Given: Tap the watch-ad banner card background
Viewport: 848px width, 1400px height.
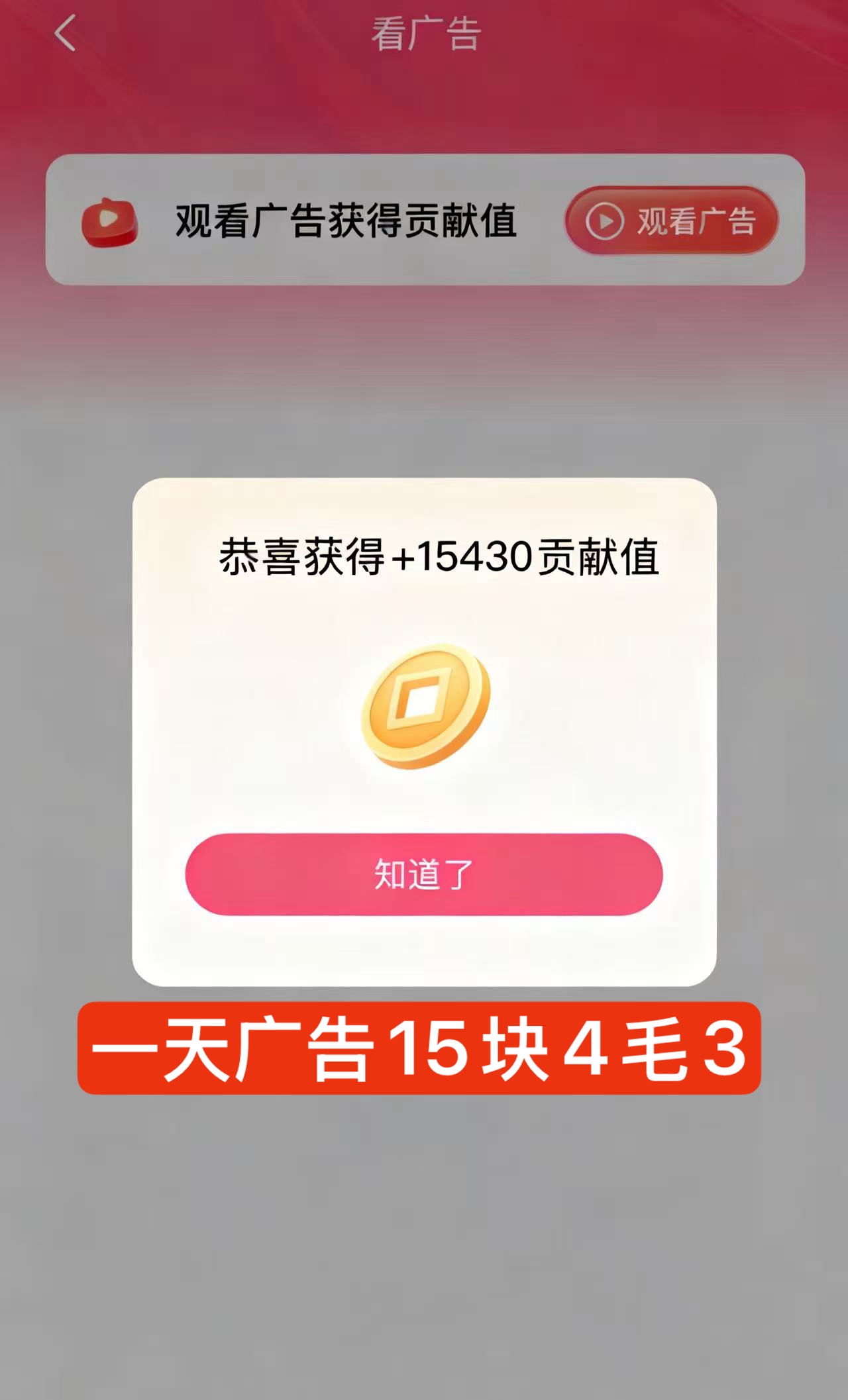Looking at the screenshot, I should (424, 221).
